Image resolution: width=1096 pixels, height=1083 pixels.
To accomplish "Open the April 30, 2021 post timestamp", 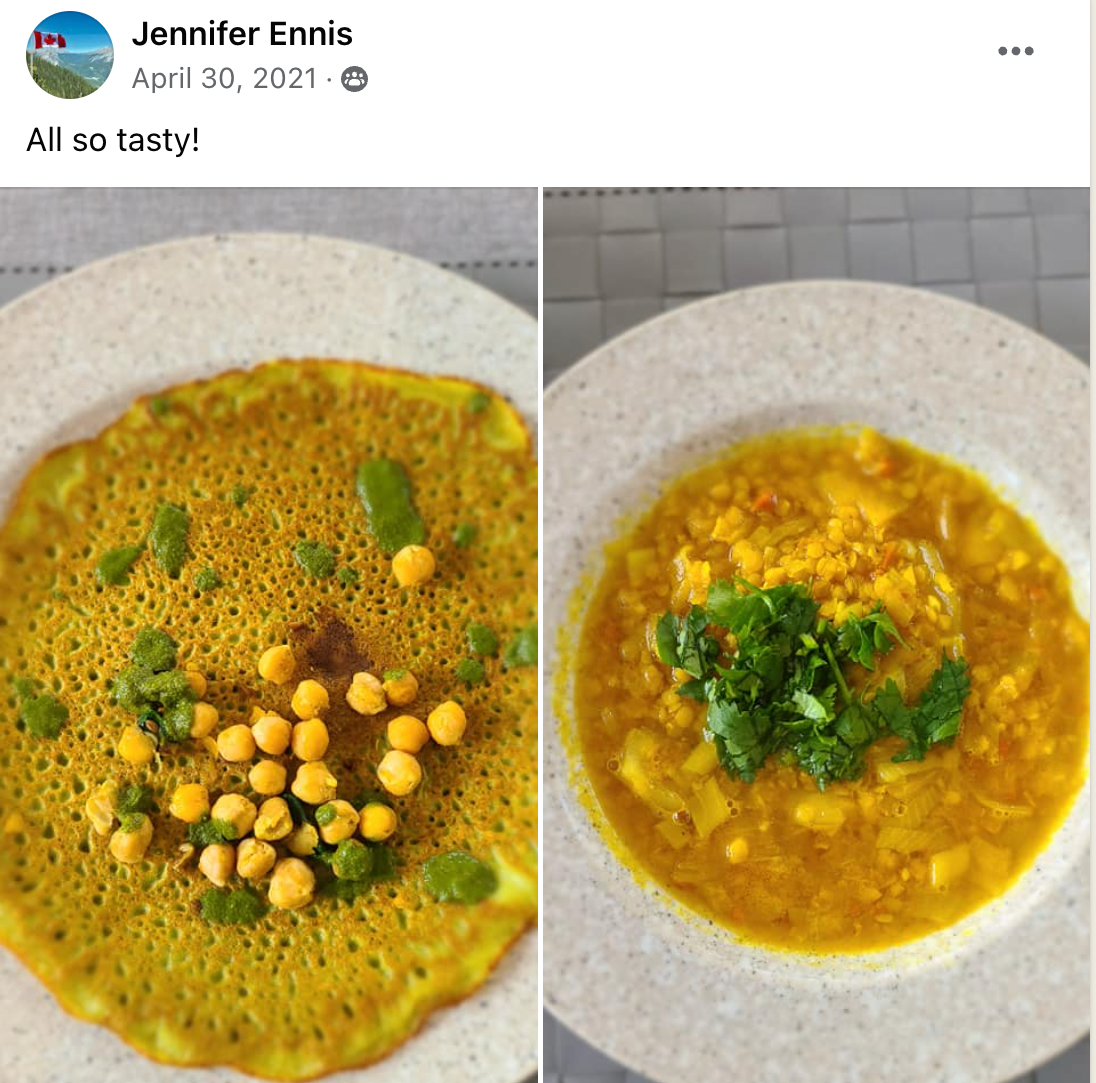I will [x=224, y=79].
